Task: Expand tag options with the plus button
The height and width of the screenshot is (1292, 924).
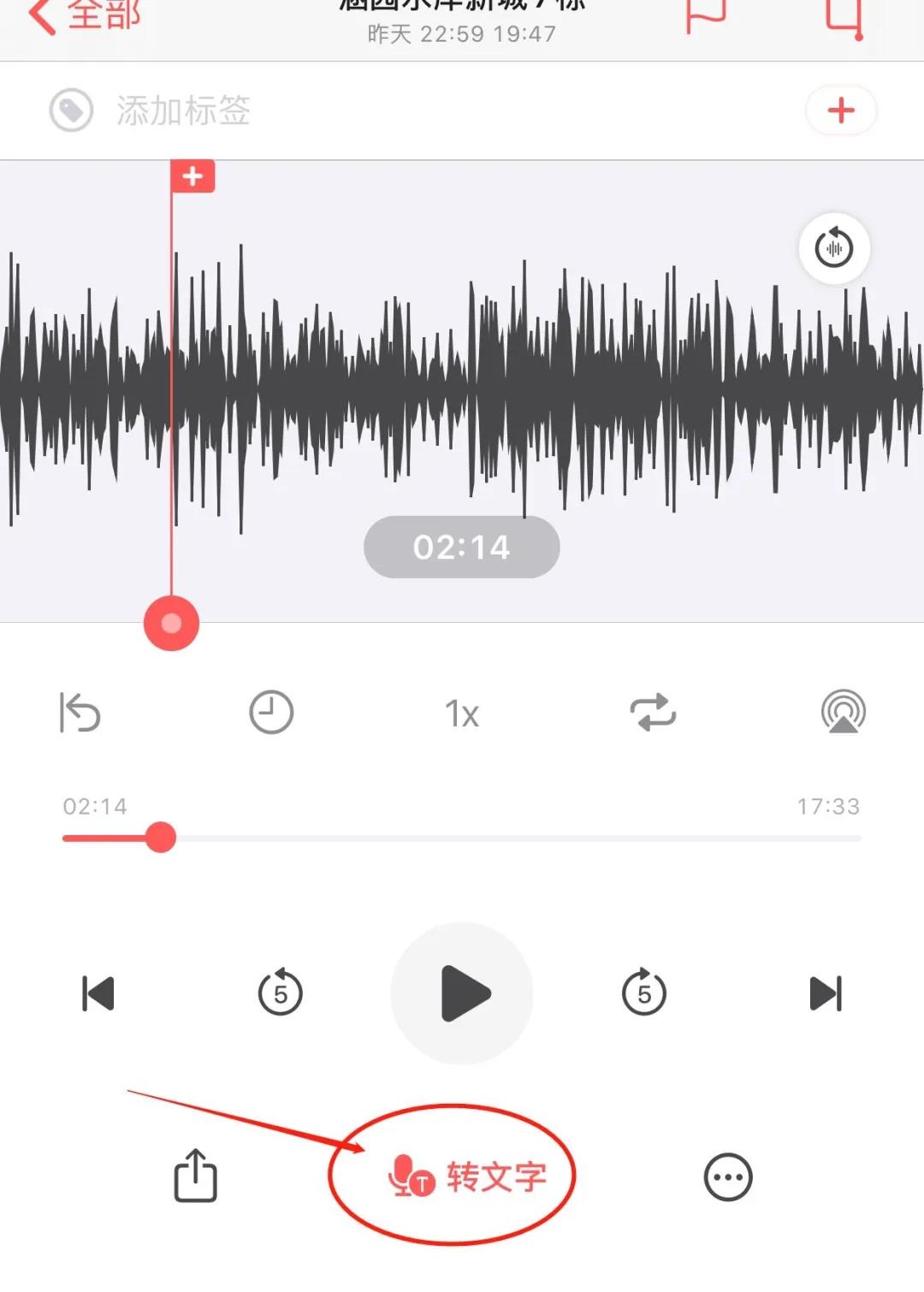Action: click(x=841, y=110)
